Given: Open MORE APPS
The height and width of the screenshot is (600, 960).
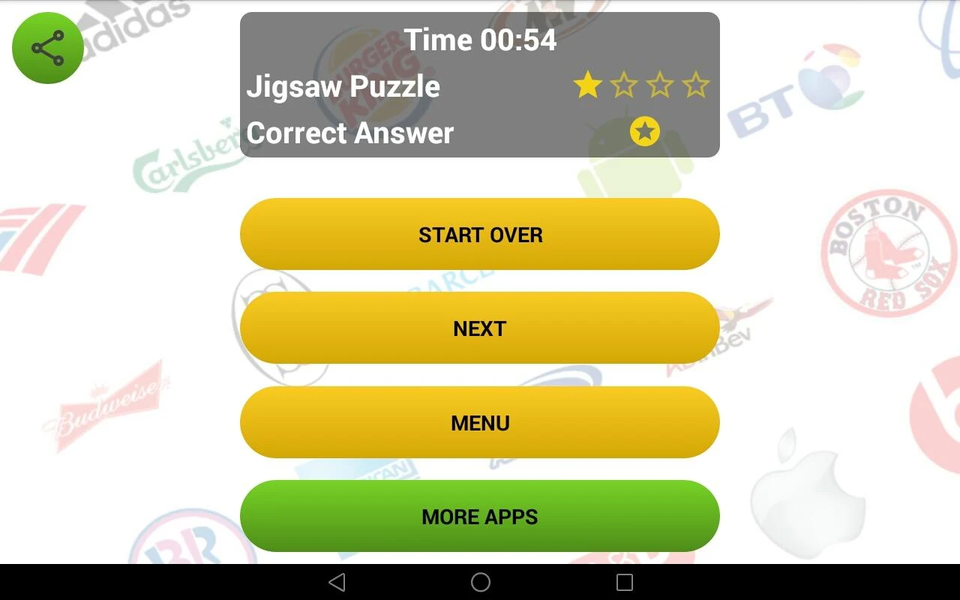Looking at the screenshot, I should click(x=480, y=516).
